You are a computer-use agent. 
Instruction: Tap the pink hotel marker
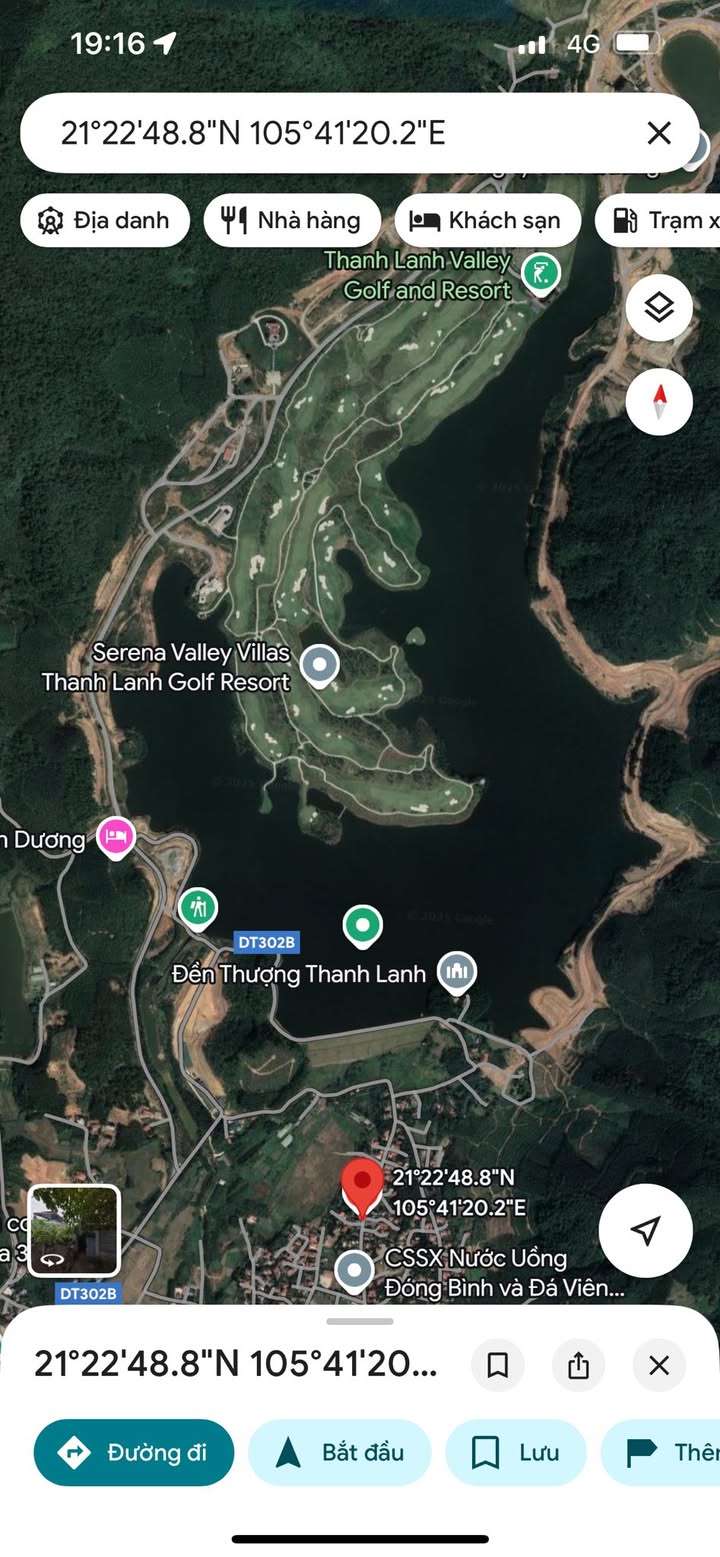[116, 836]
